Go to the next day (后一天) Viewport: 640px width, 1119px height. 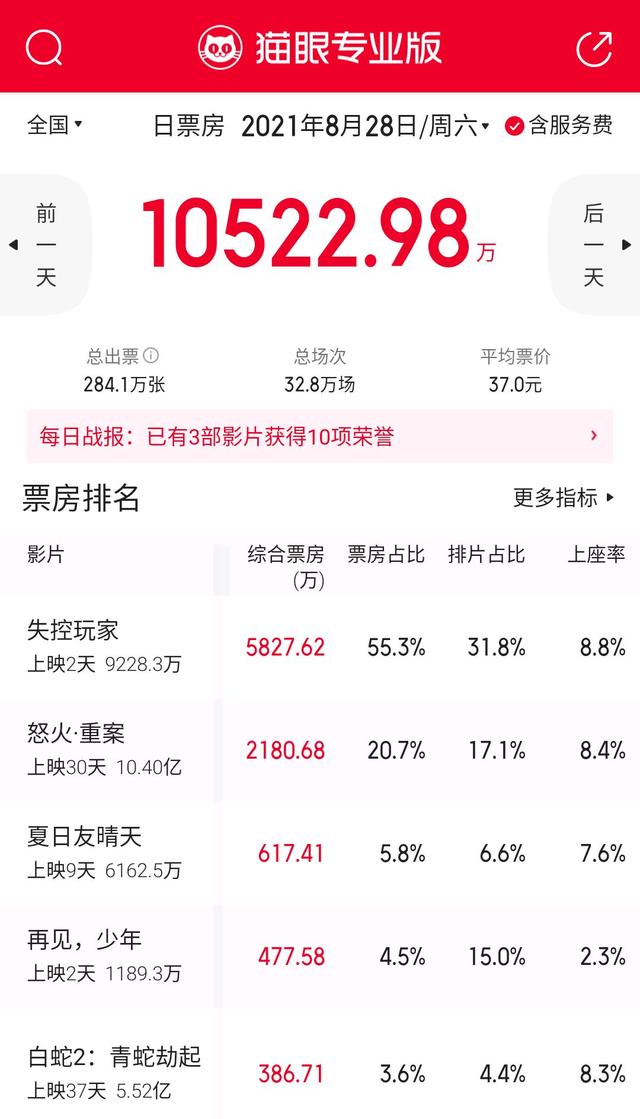[596, 245]
